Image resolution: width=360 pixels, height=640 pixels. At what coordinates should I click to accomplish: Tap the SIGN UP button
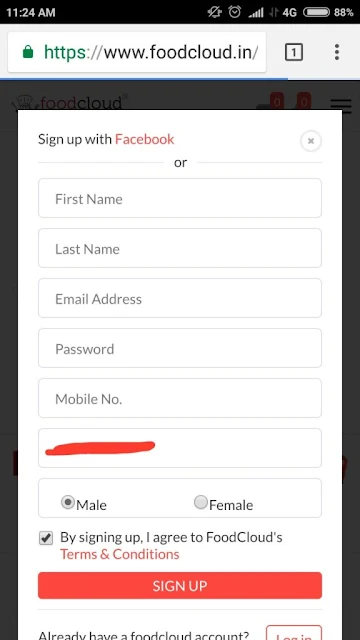[x=180, y=586]
